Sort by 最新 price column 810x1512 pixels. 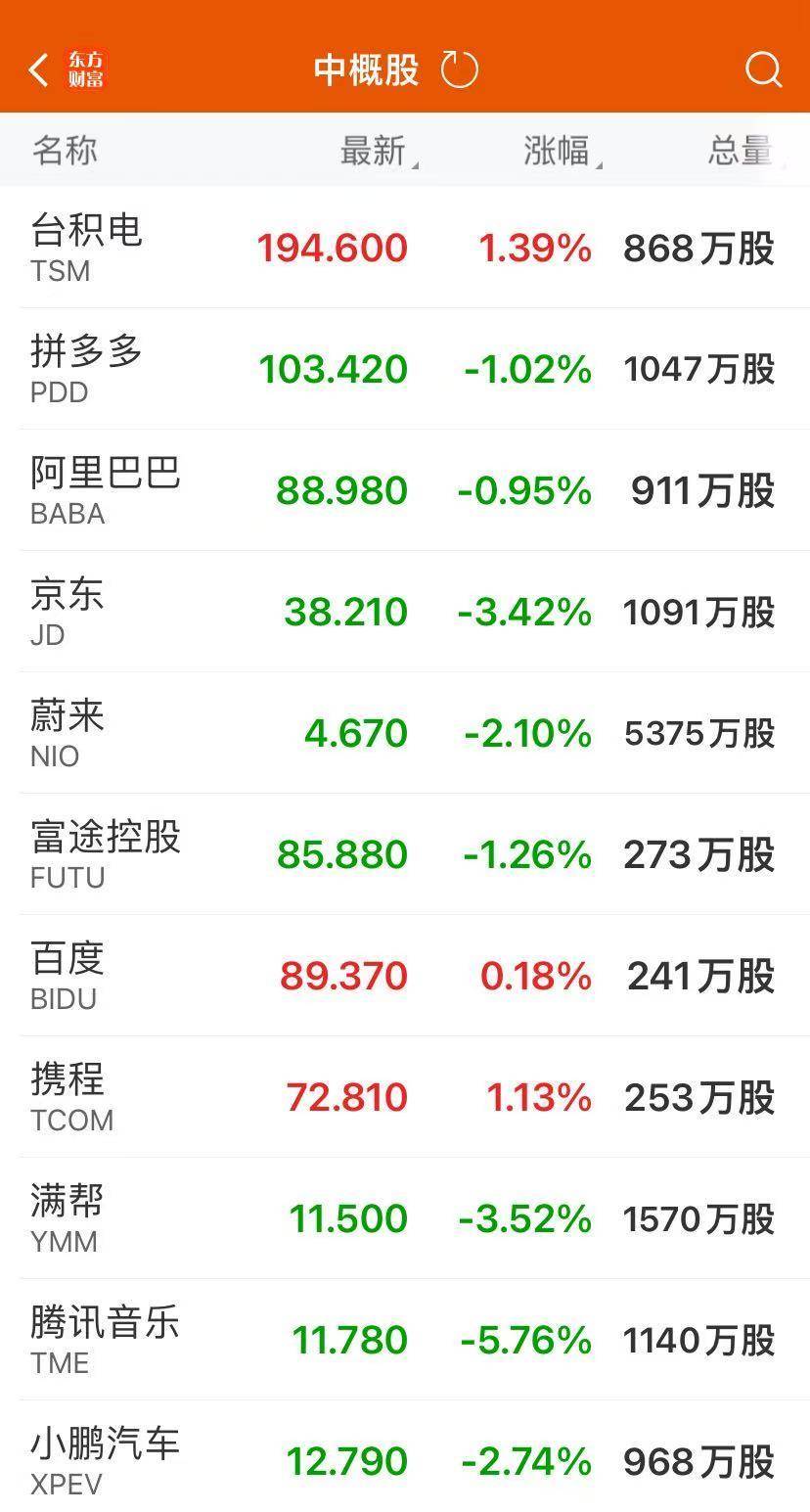[x=379, y=152]
